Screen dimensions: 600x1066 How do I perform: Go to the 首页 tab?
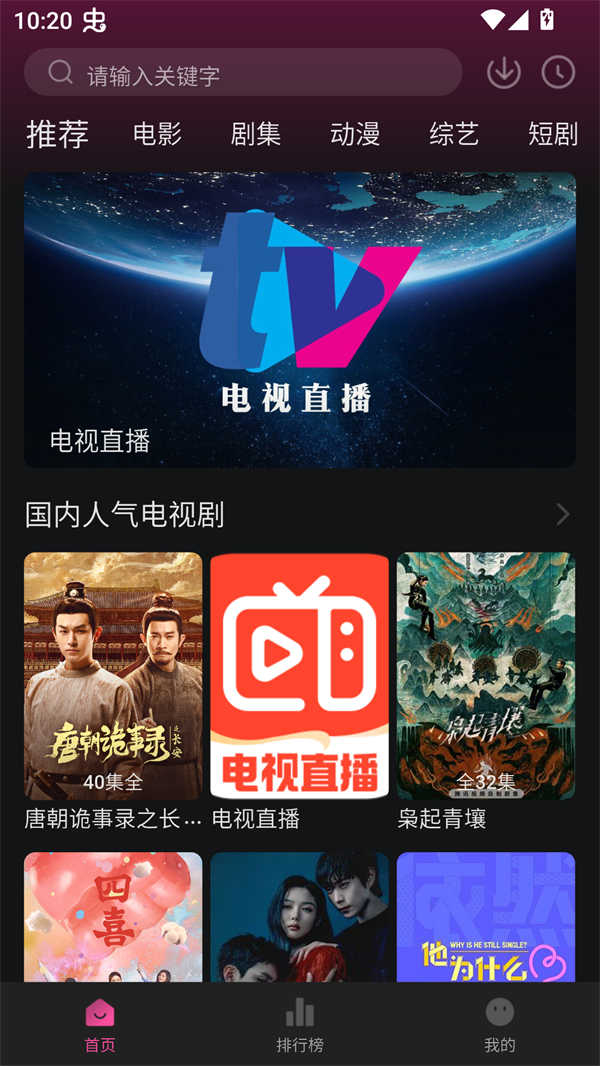click(100, 1026)
